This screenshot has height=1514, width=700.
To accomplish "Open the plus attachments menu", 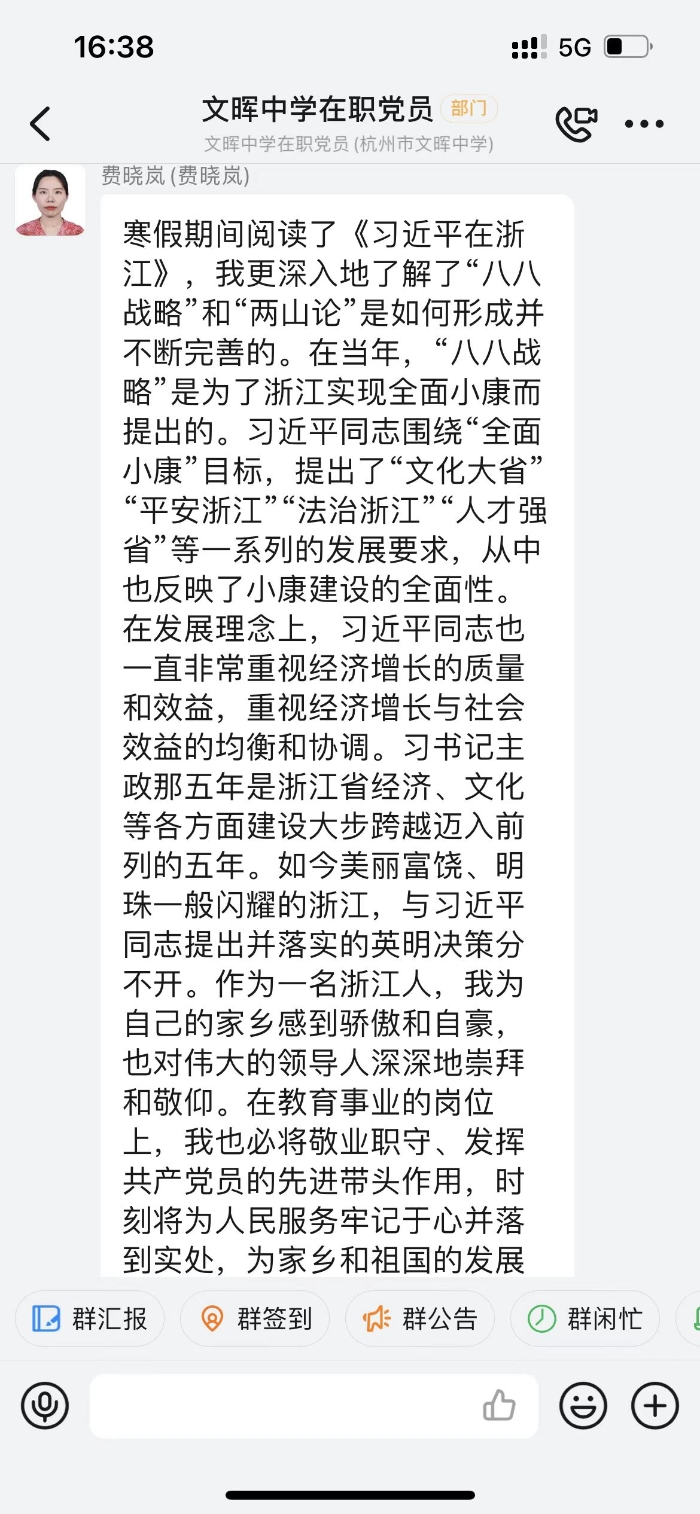I will coord(655,1406).
